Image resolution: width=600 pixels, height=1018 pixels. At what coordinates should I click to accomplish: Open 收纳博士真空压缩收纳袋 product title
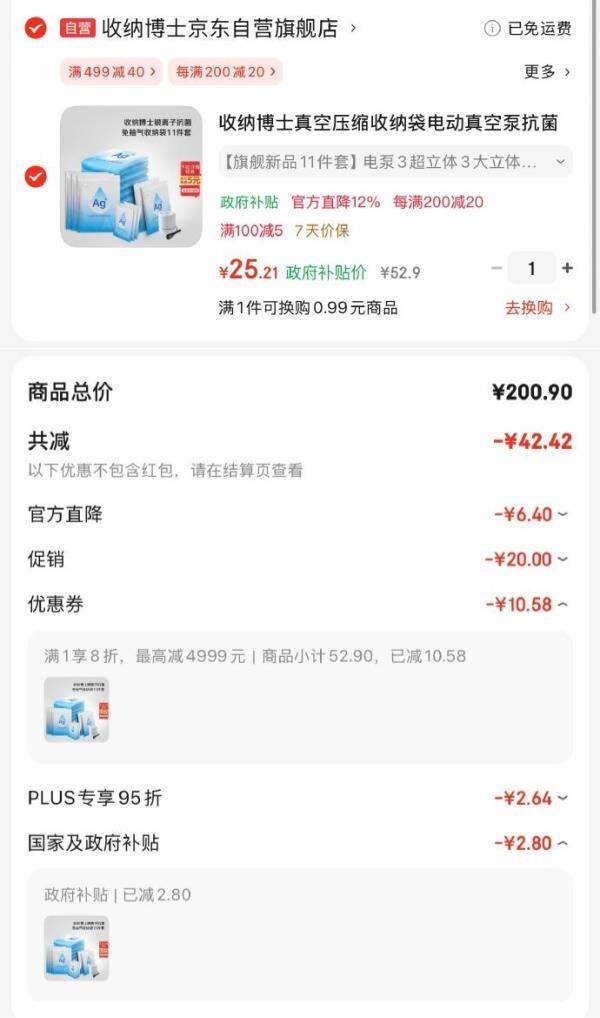(x=388, y=123)
